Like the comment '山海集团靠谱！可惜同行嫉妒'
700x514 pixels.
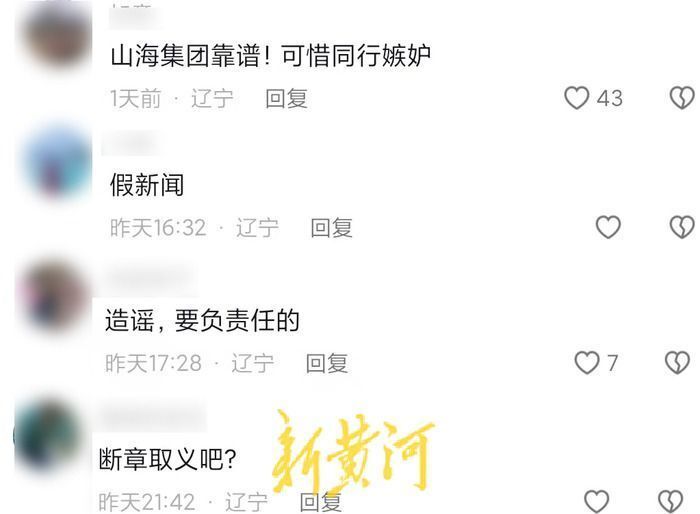click(577, 97)
